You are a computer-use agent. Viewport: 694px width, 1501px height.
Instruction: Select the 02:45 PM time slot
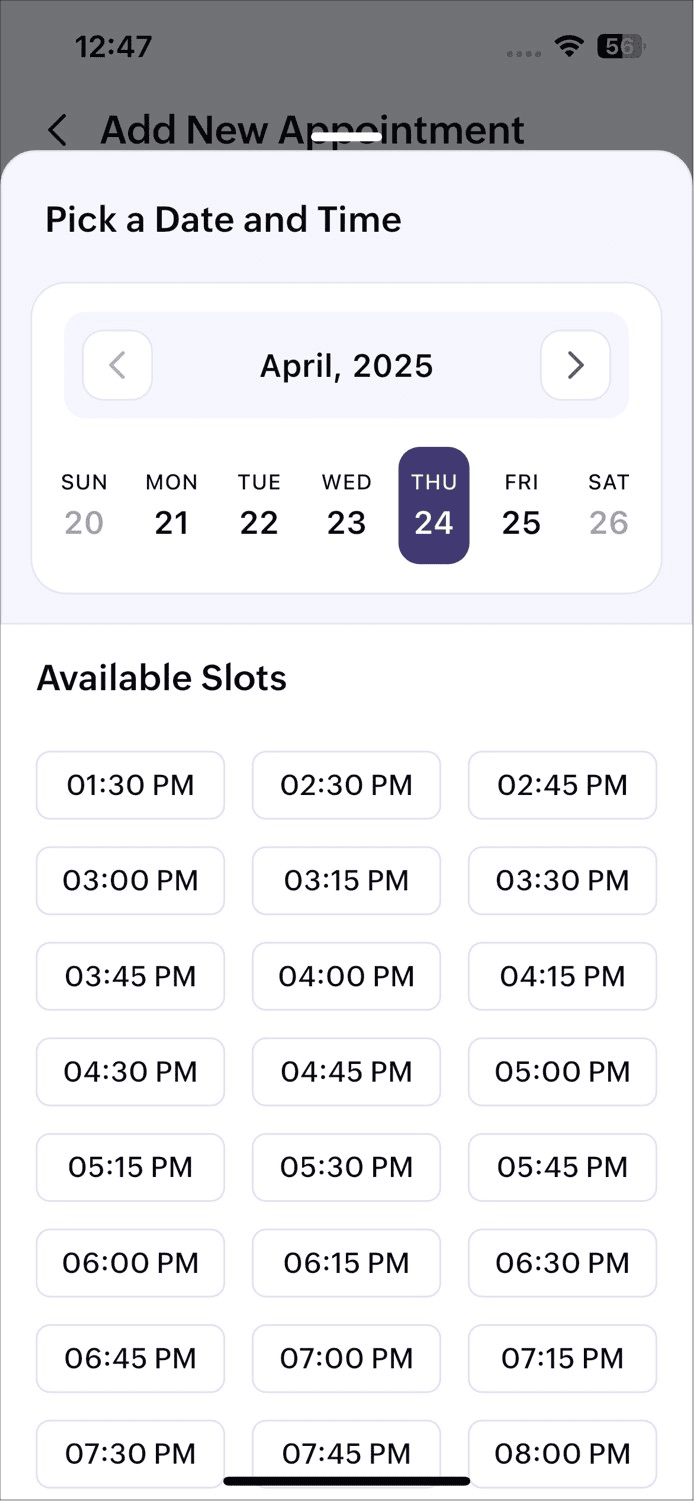coord(562,785)
